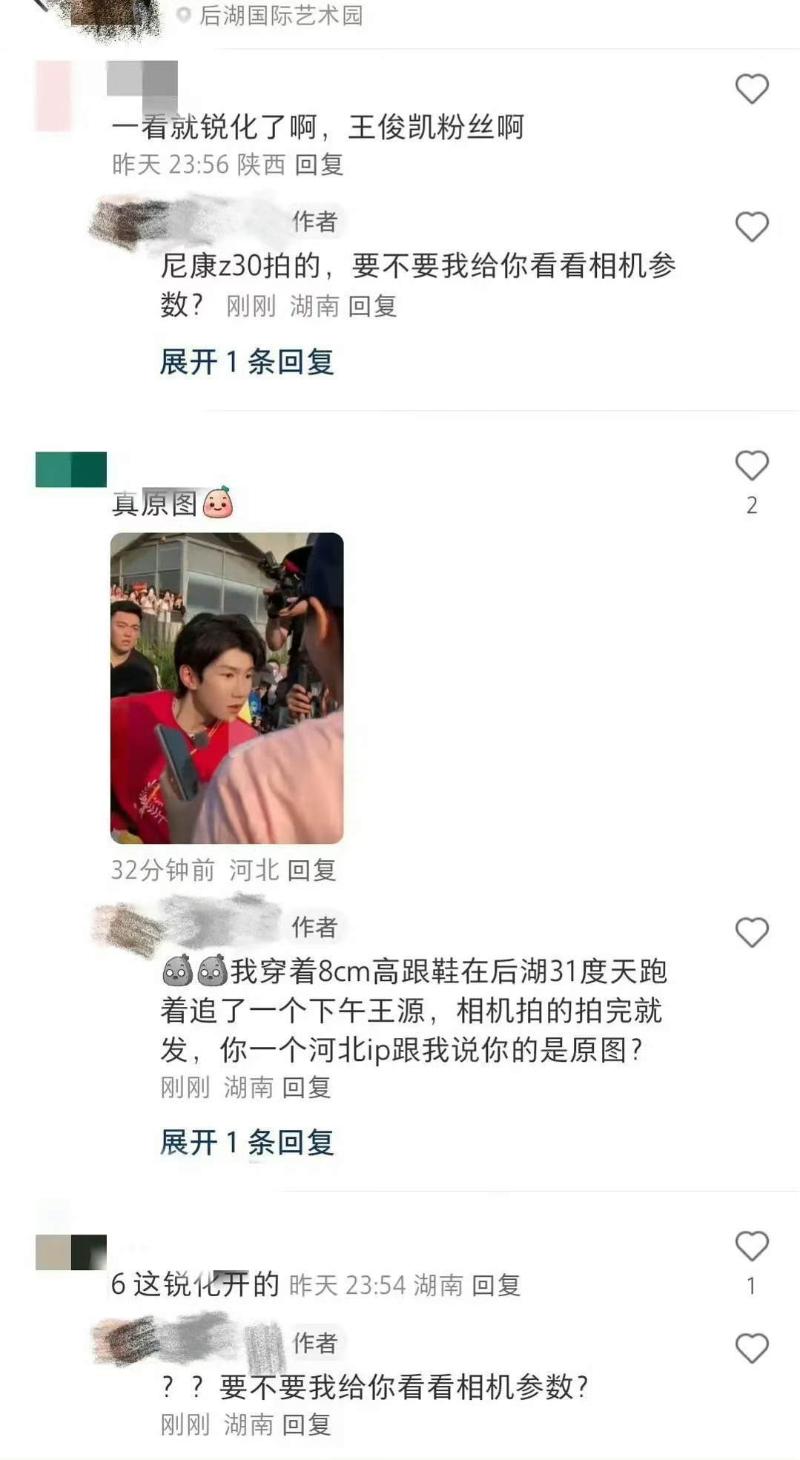Reply to the author's 尼康z30 comment
Image resolution: width=800 pixels, height=1460 pixels.
tap(372, 306)
